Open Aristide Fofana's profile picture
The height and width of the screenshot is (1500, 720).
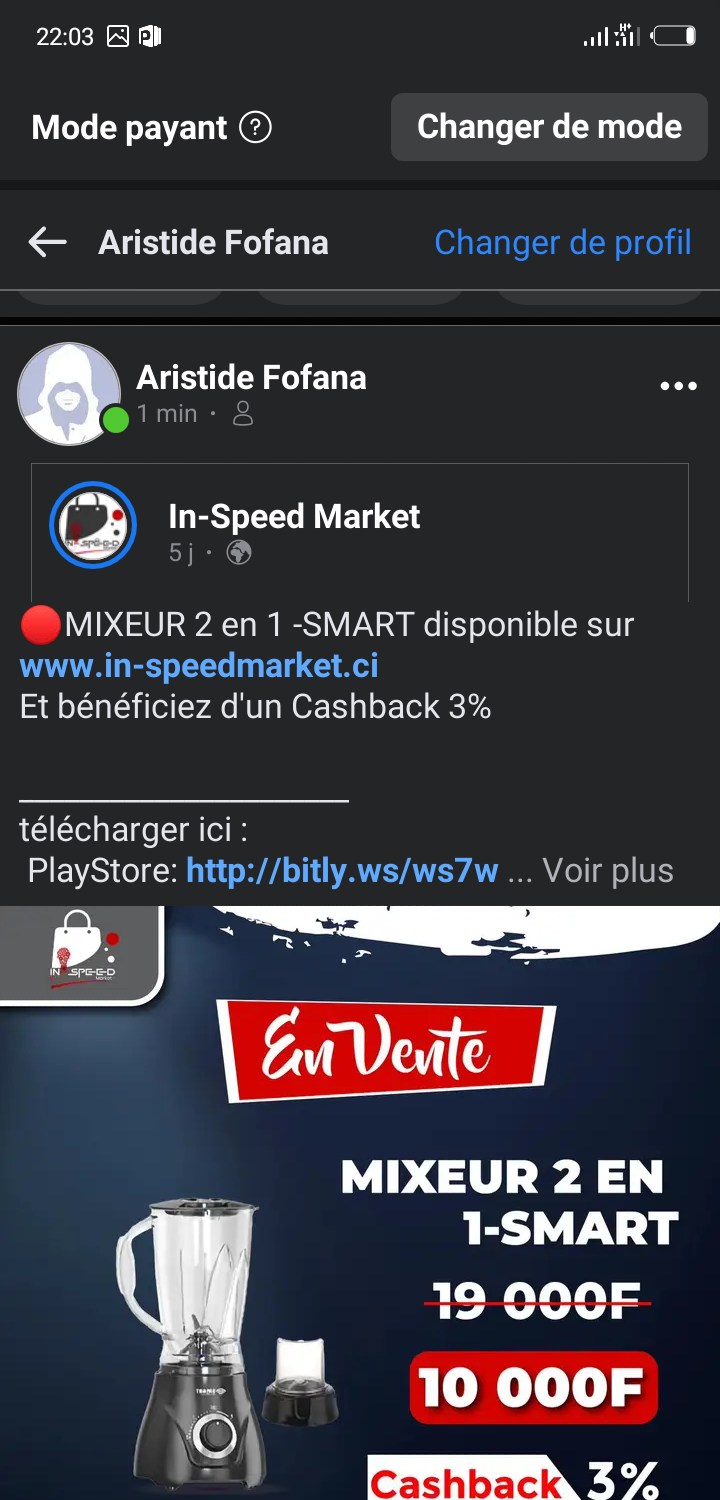pos(69,393)
